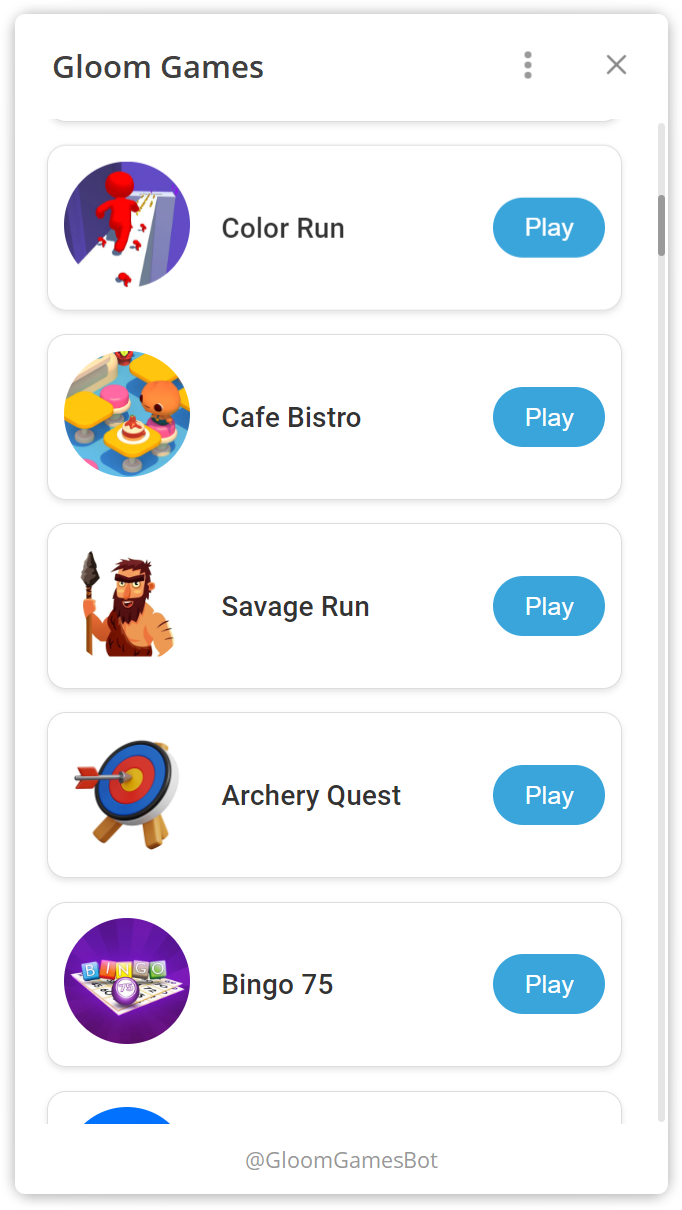Hit Play for Bingo 75
682x1210 pixels.
(x=548, y=984)
